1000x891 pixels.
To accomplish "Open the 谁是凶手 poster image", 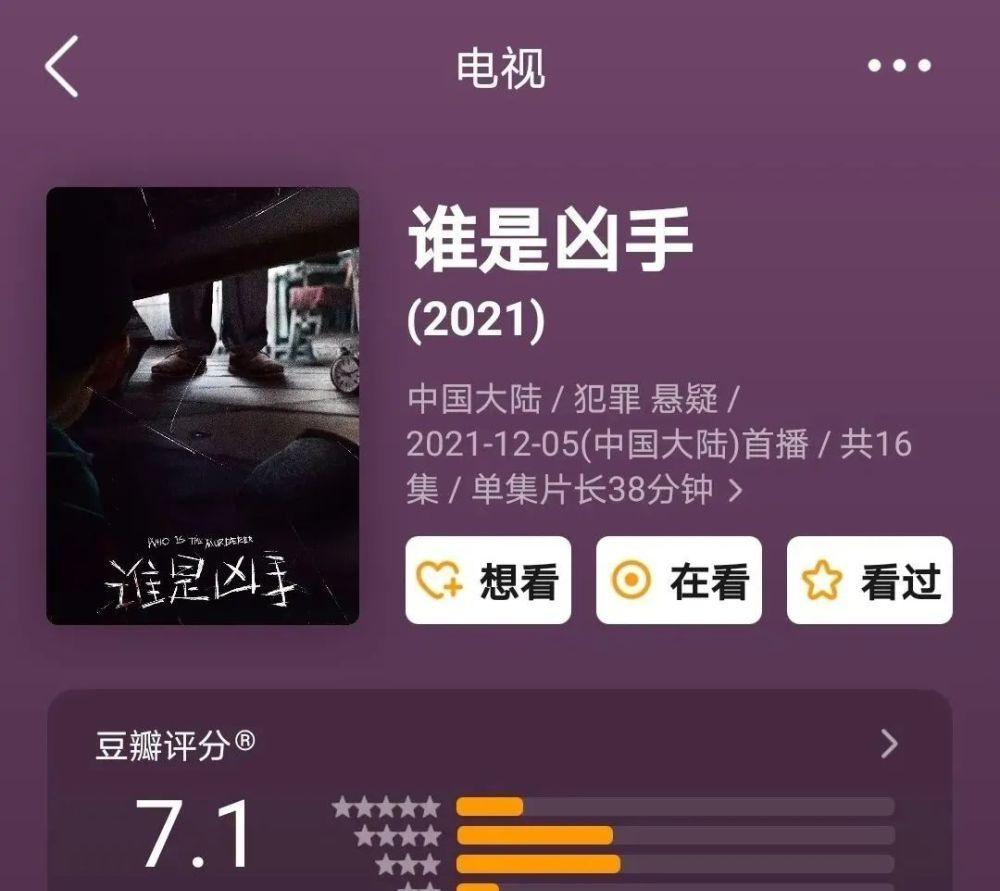I will 202,406.
